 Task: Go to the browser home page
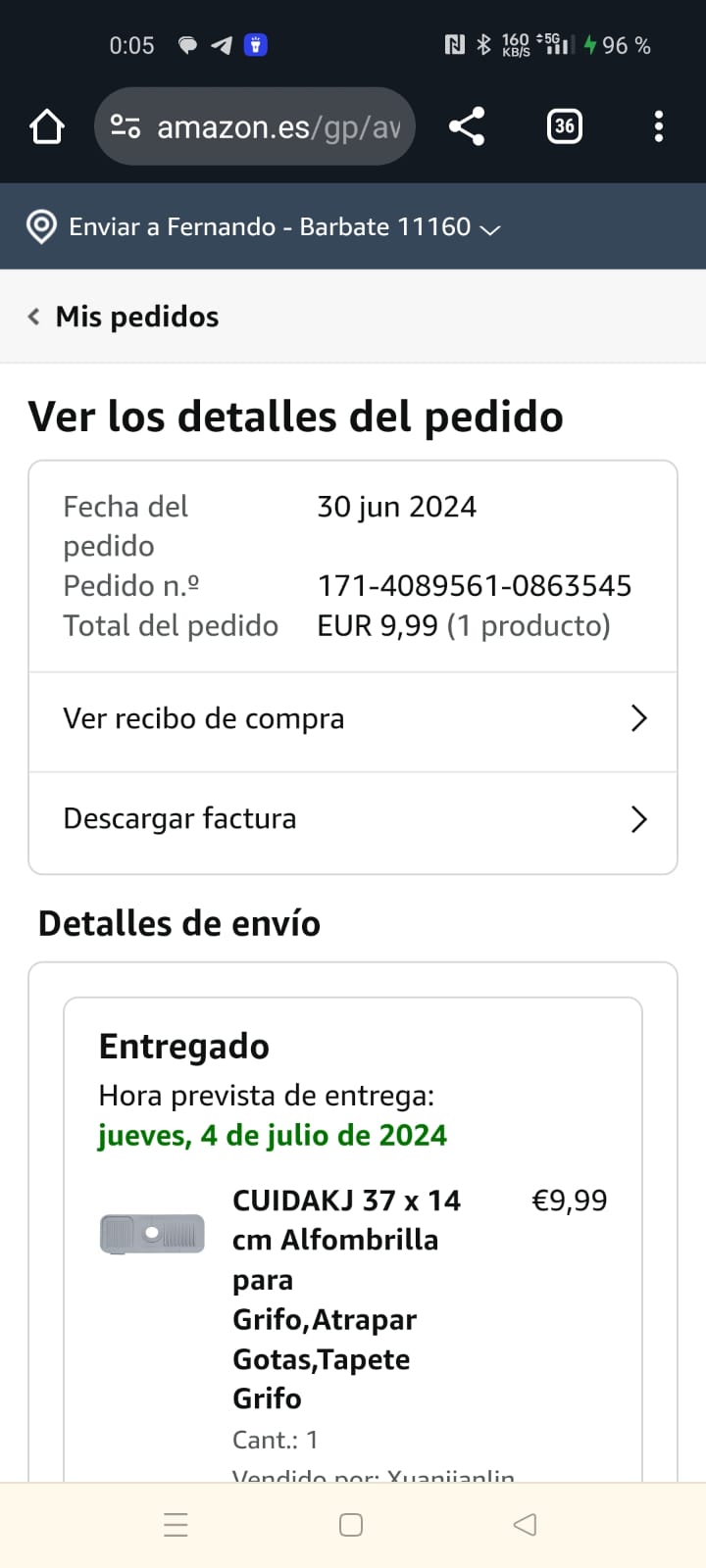coord(47,126)
